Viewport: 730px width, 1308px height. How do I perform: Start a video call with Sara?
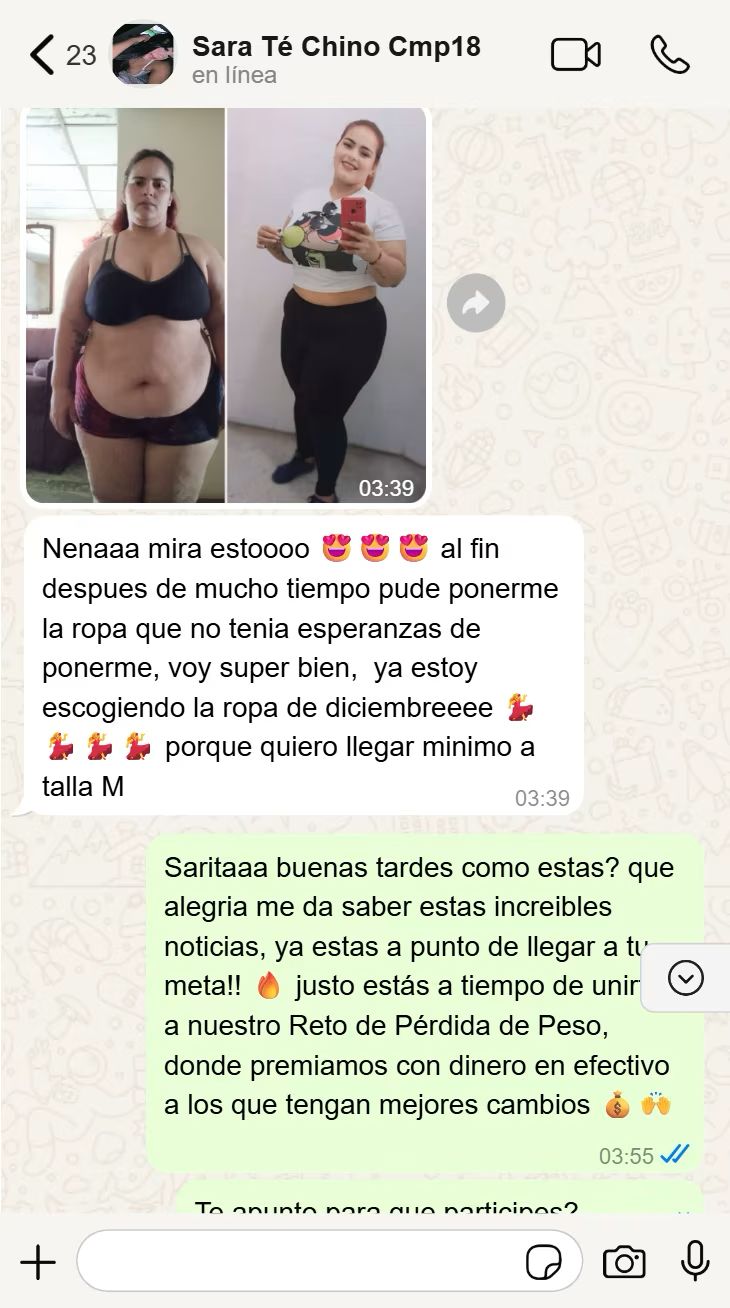(576, 55)
